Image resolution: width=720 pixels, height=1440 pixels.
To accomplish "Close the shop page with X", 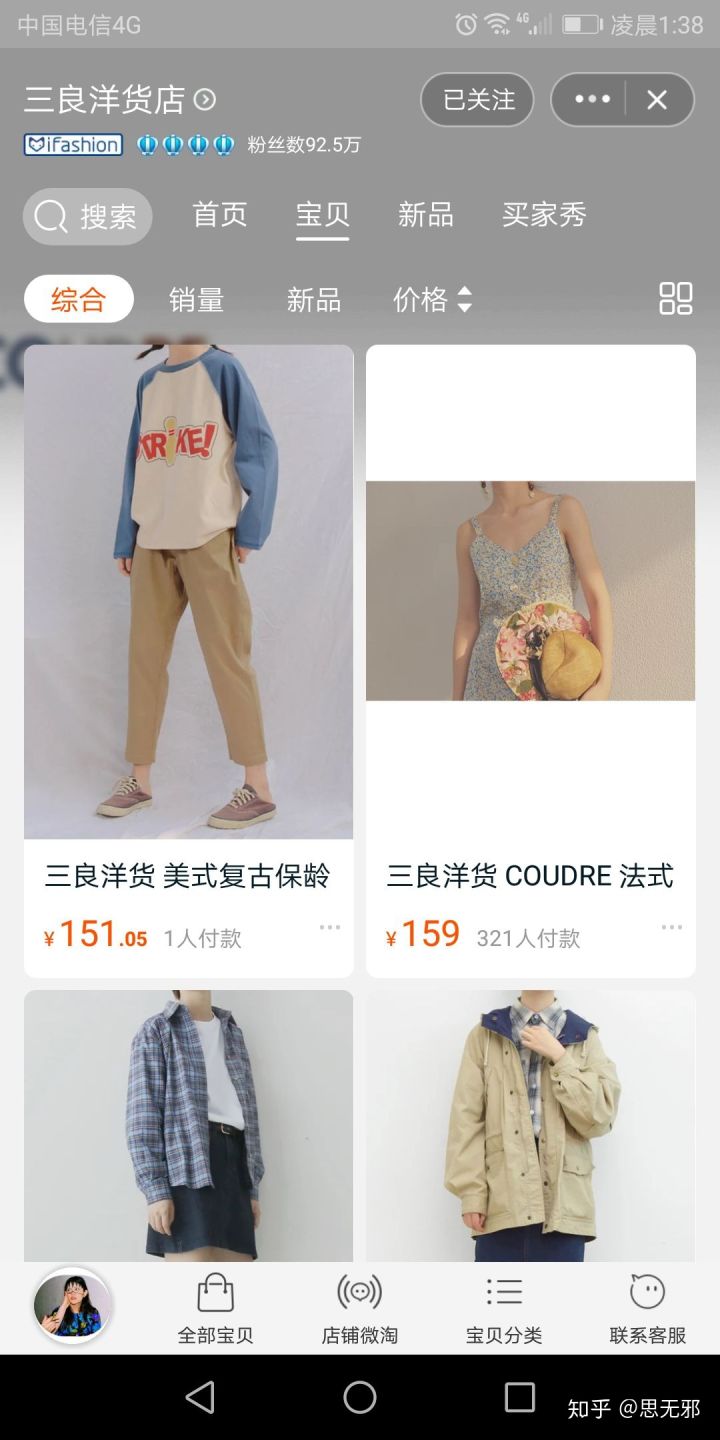I will pyautogui.click(x=657, y=100).
